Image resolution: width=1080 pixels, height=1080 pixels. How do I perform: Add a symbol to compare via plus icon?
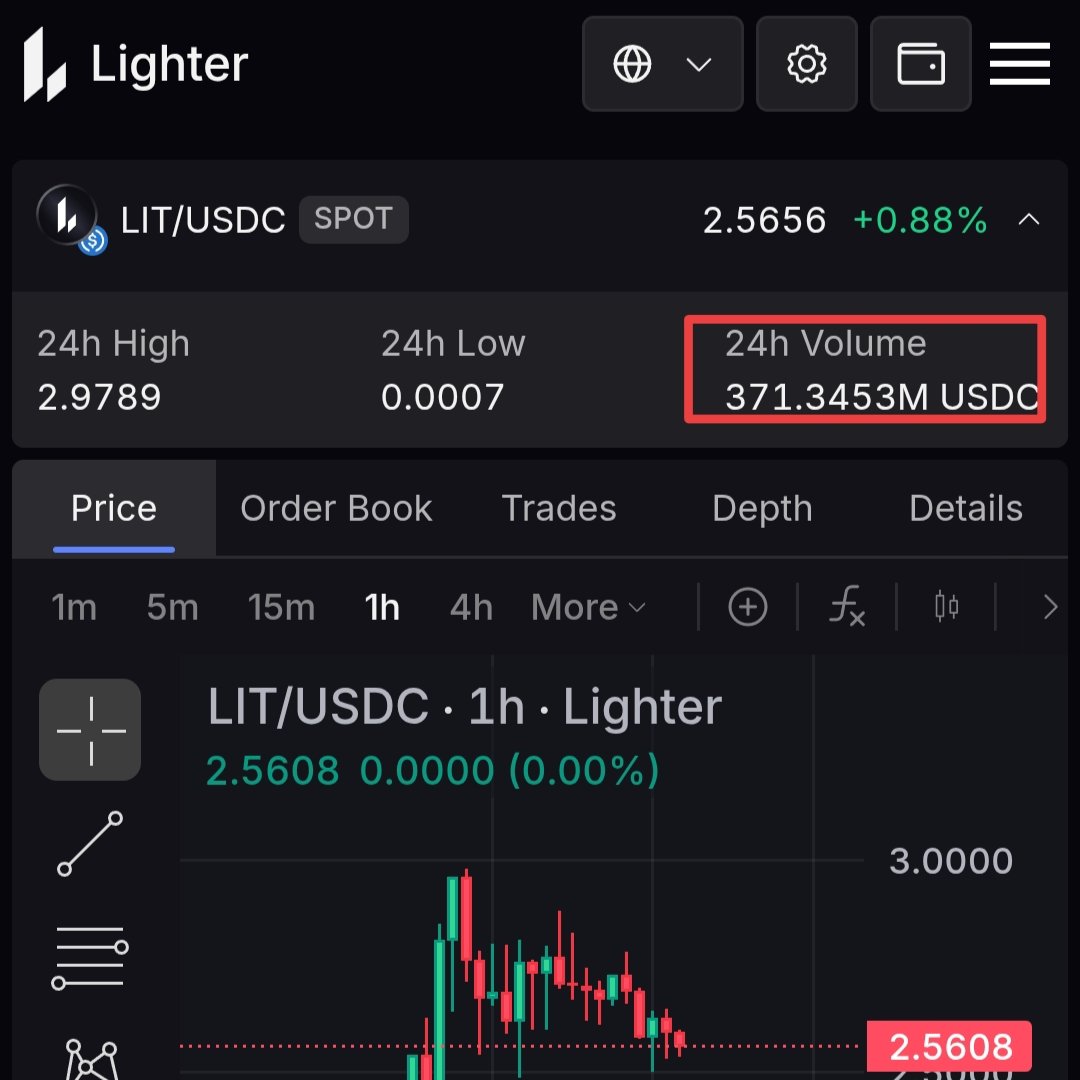tap(747, 607)
